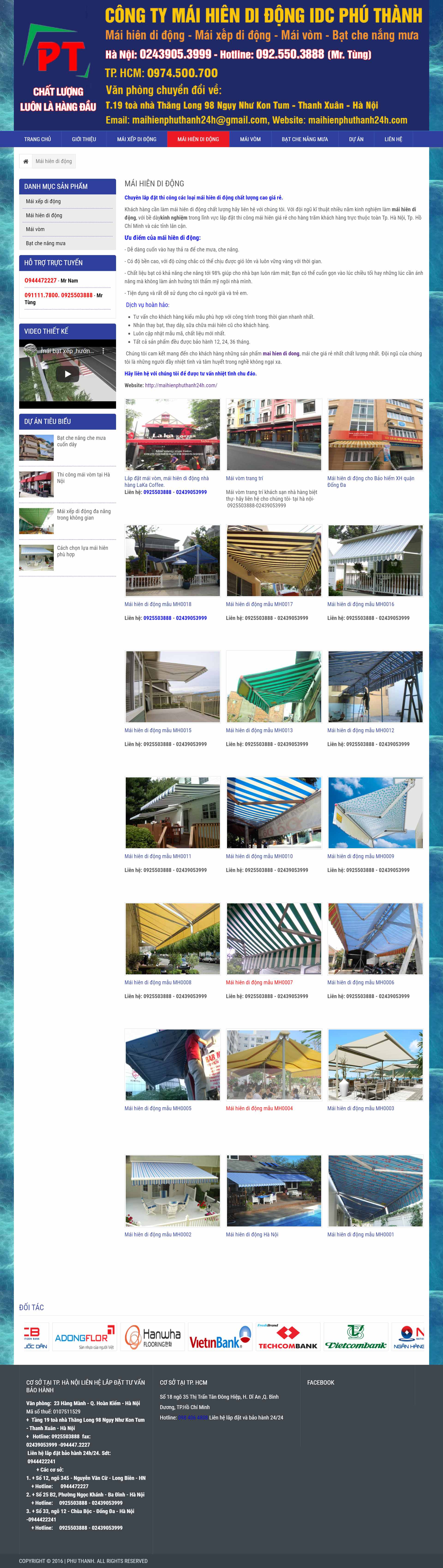Open the VietinBank partner logo
Image resolution: width=443 pixels, height=1568 pixels.
click(220, 1337)
